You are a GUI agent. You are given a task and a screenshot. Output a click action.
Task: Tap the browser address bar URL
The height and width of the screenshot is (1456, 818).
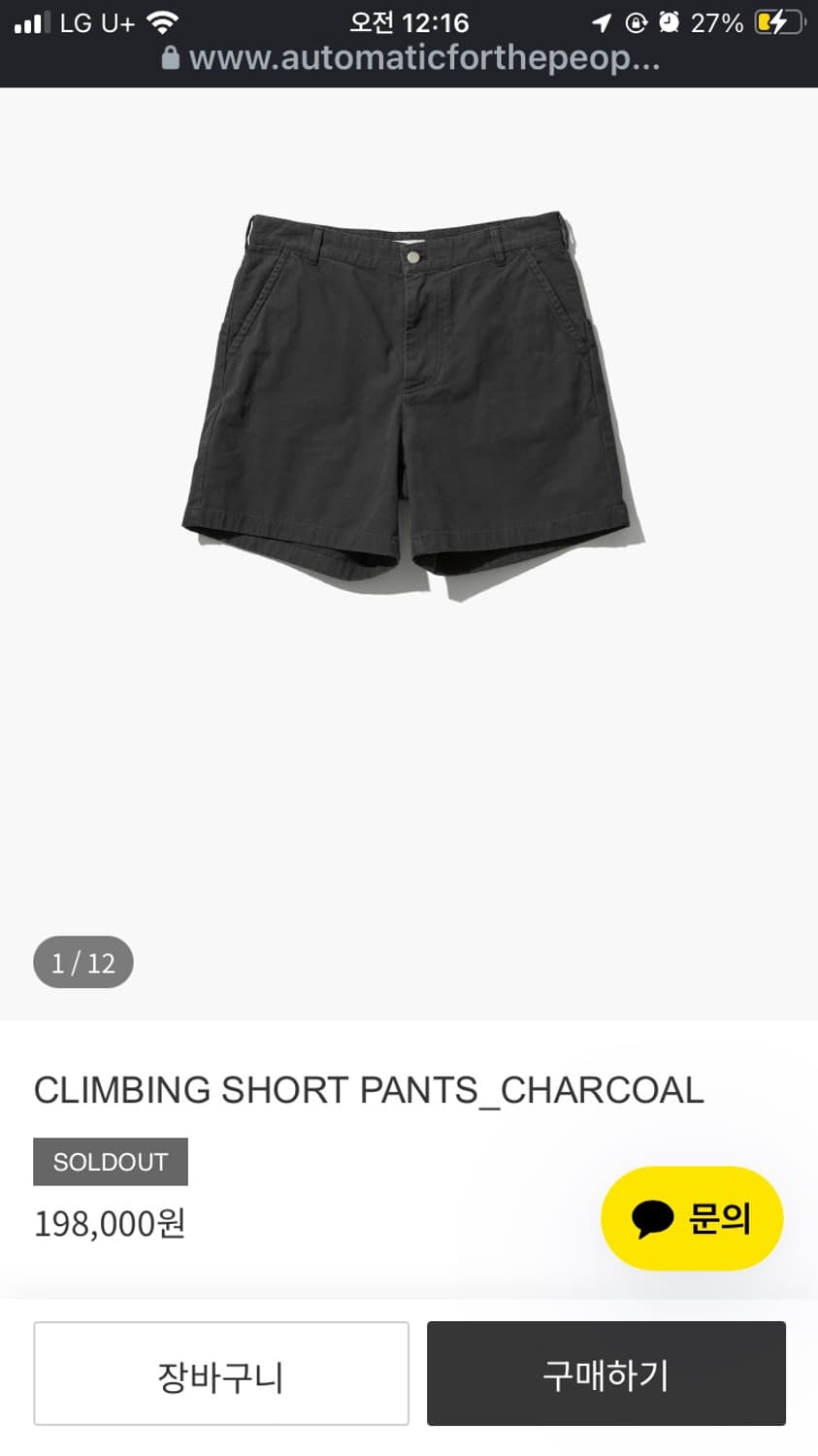click(411, 58)
